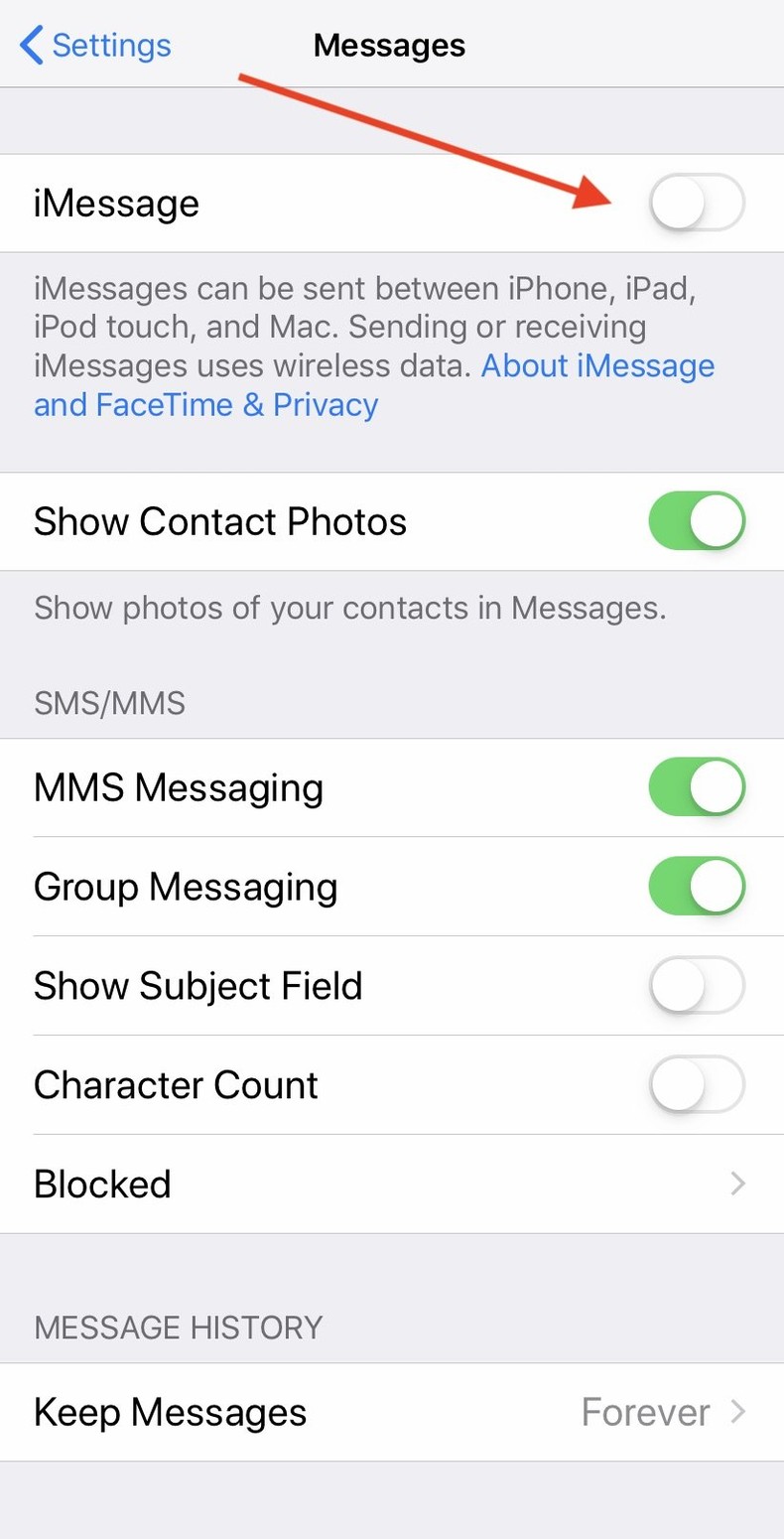Open the About iMessage and FaceTime & Privacy link
Viewport: 784px width, 1539px height.
click(x=595, y=366)
